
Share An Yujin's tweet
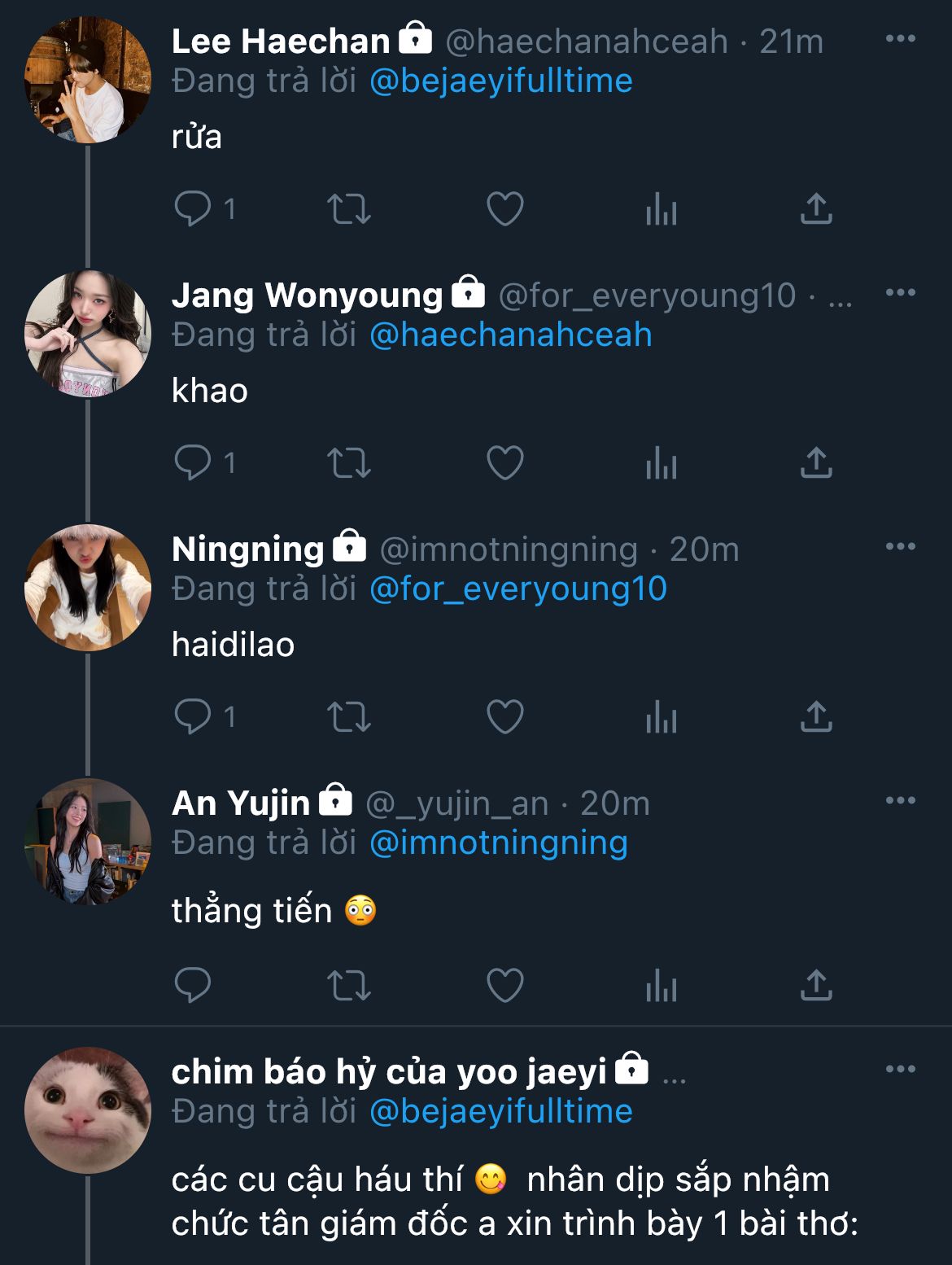pyautogui.click(x=816, y=985)
